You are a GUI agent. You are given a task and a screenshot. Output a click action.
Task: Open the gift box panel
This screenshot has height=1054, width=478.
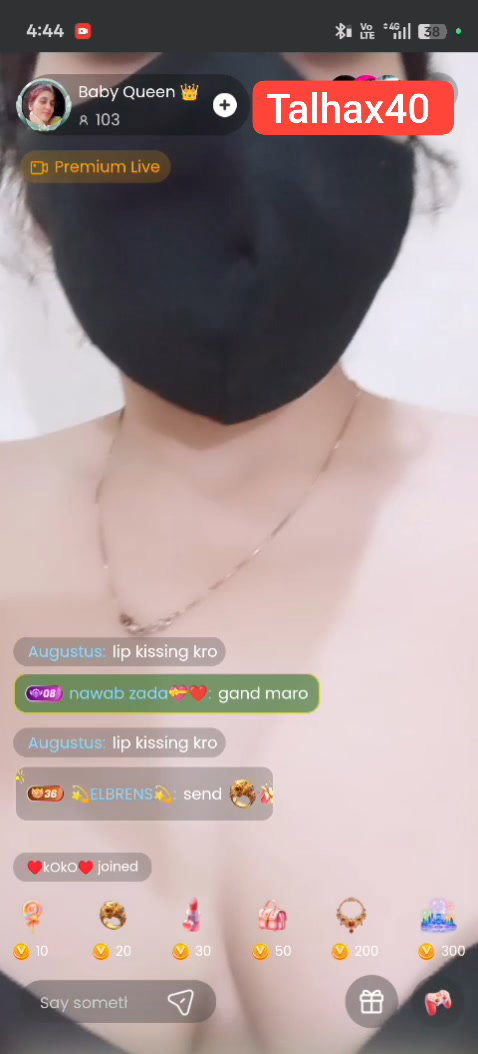click(371, 1002)
